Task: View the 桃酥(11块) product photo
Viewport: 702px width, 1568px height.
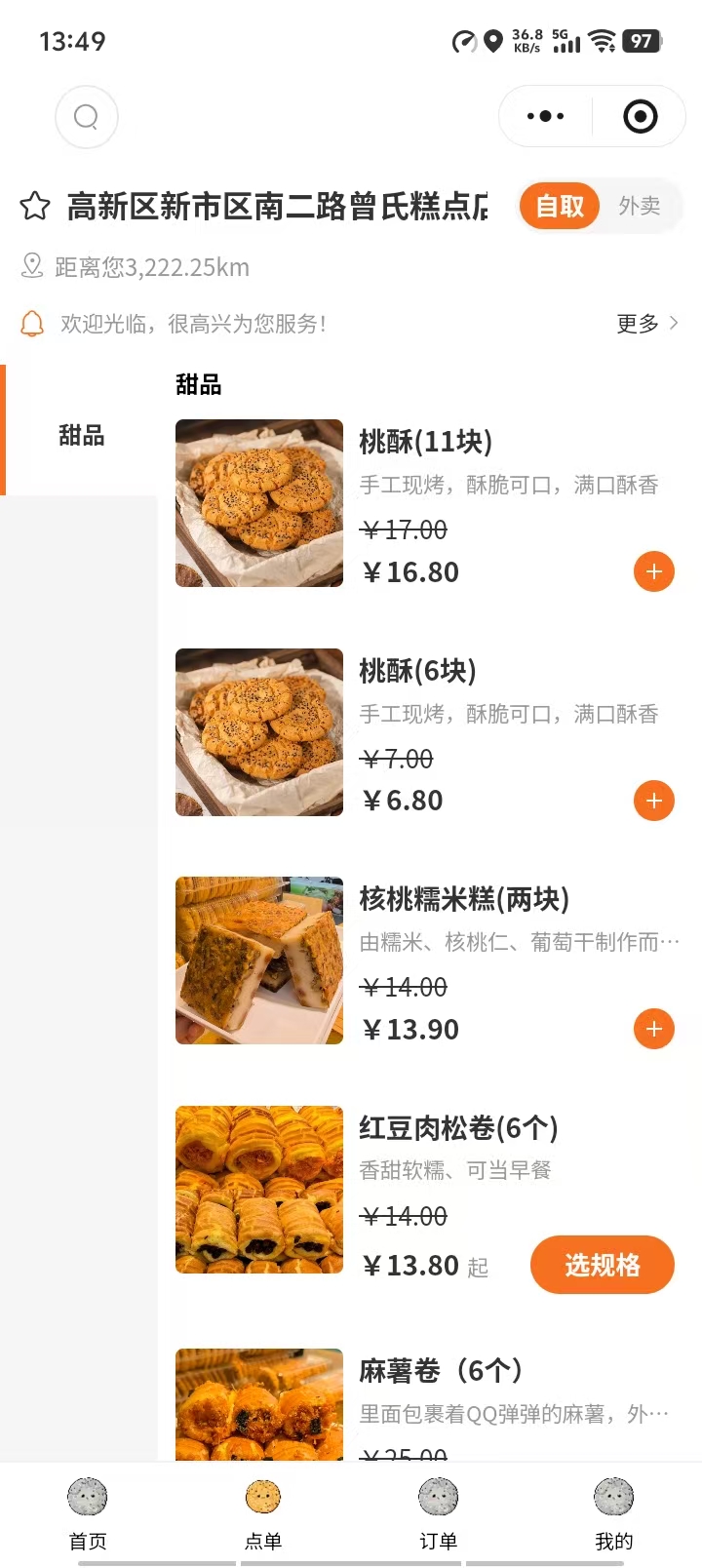Action: (x=259, y=503)
